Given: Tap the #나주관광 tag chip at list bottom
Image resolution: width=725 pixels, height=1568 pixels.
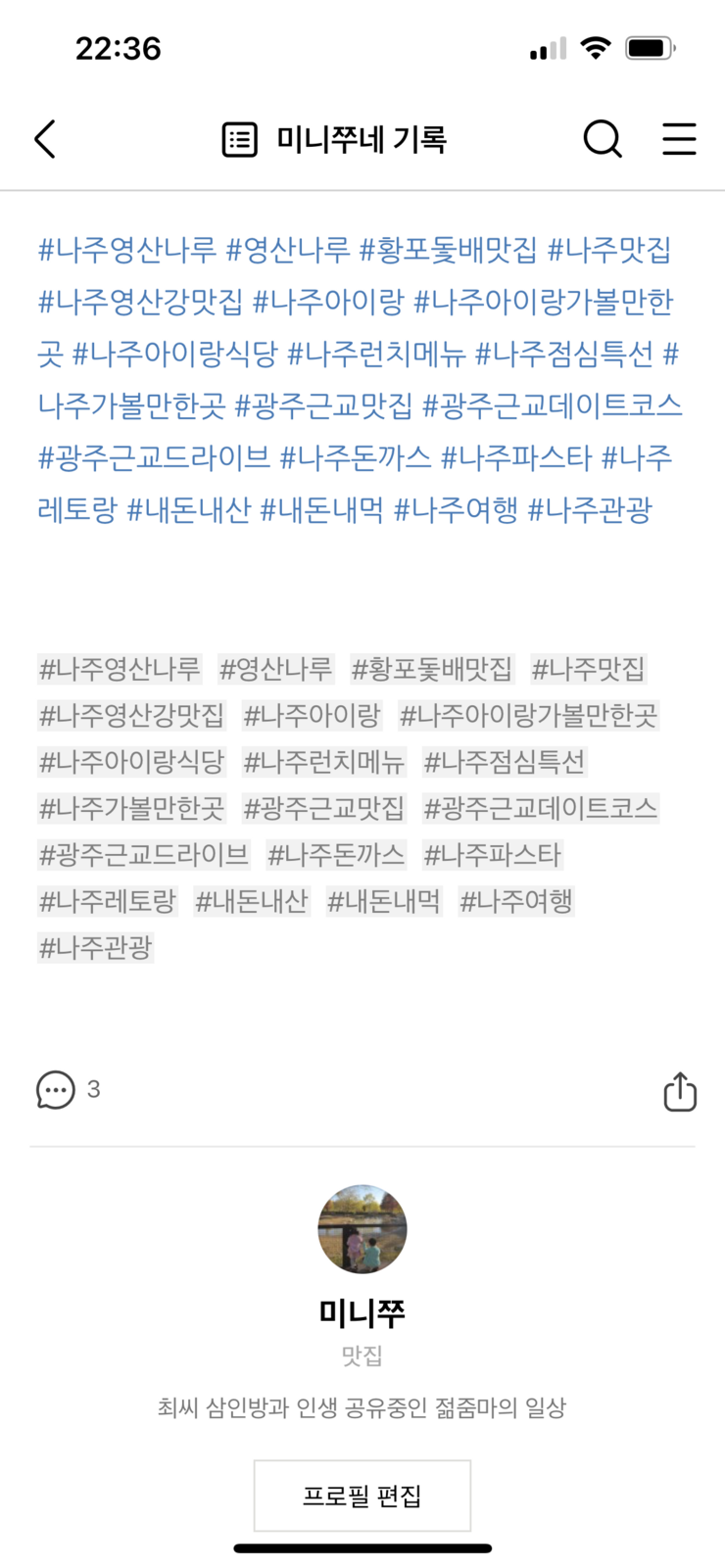Looking at the screenshot, I should point(95,947).
